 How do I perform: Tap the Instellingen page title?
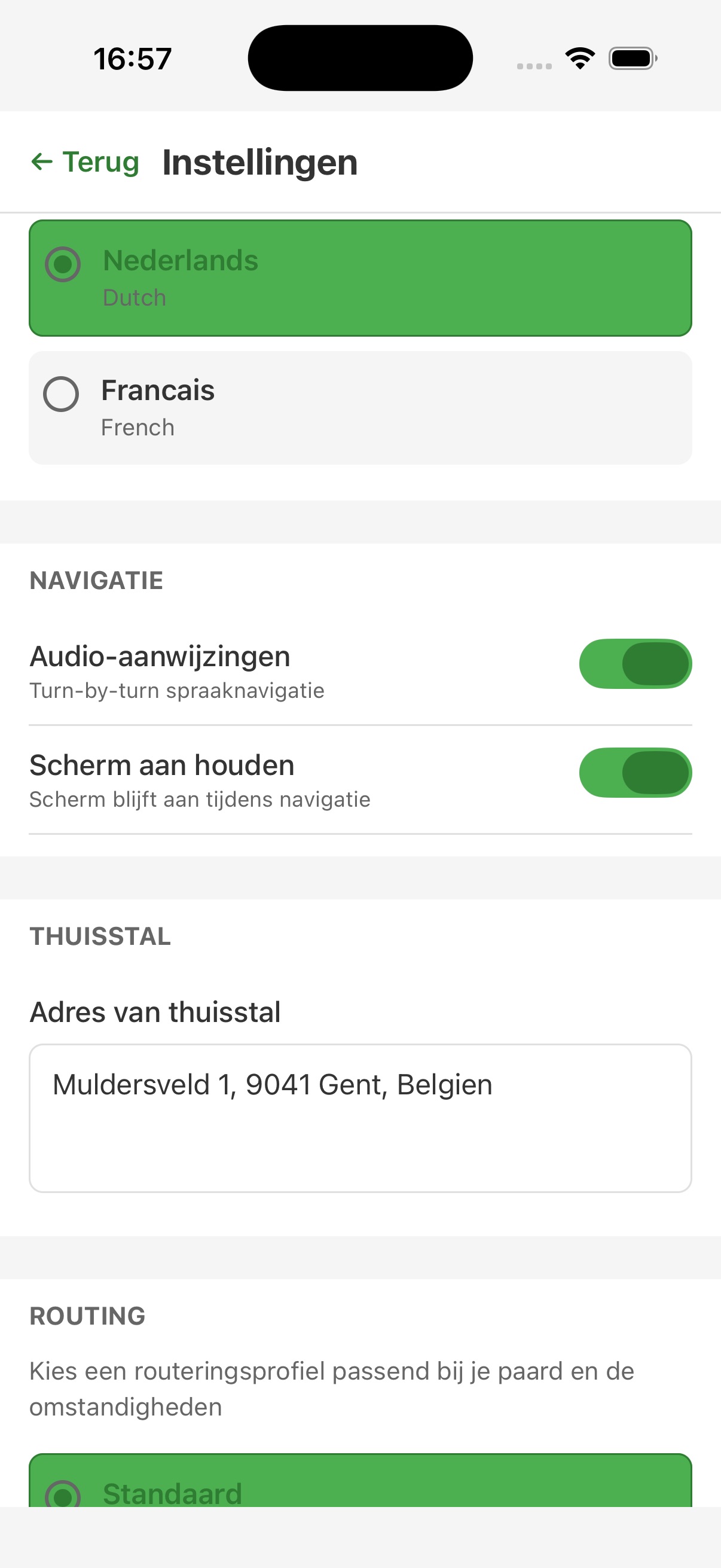click(260, 161)
